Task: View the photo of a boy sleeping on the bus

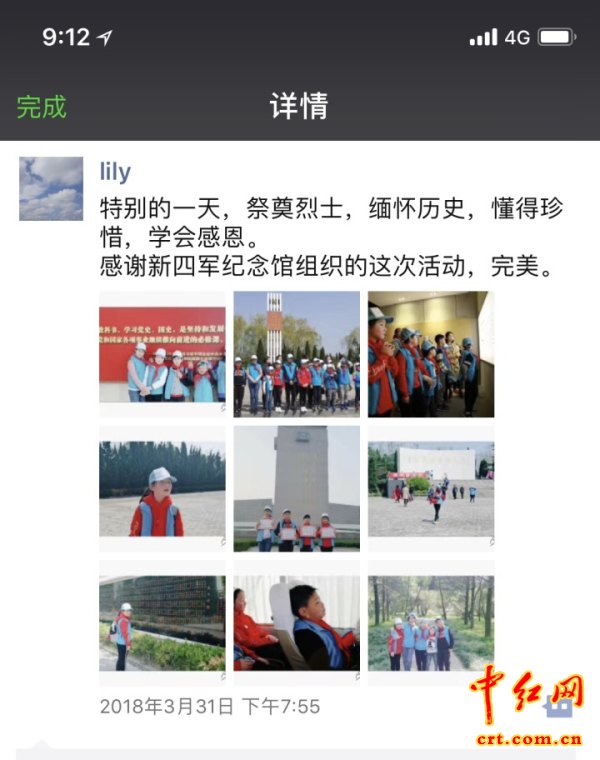Action: (x=297, y=622)
